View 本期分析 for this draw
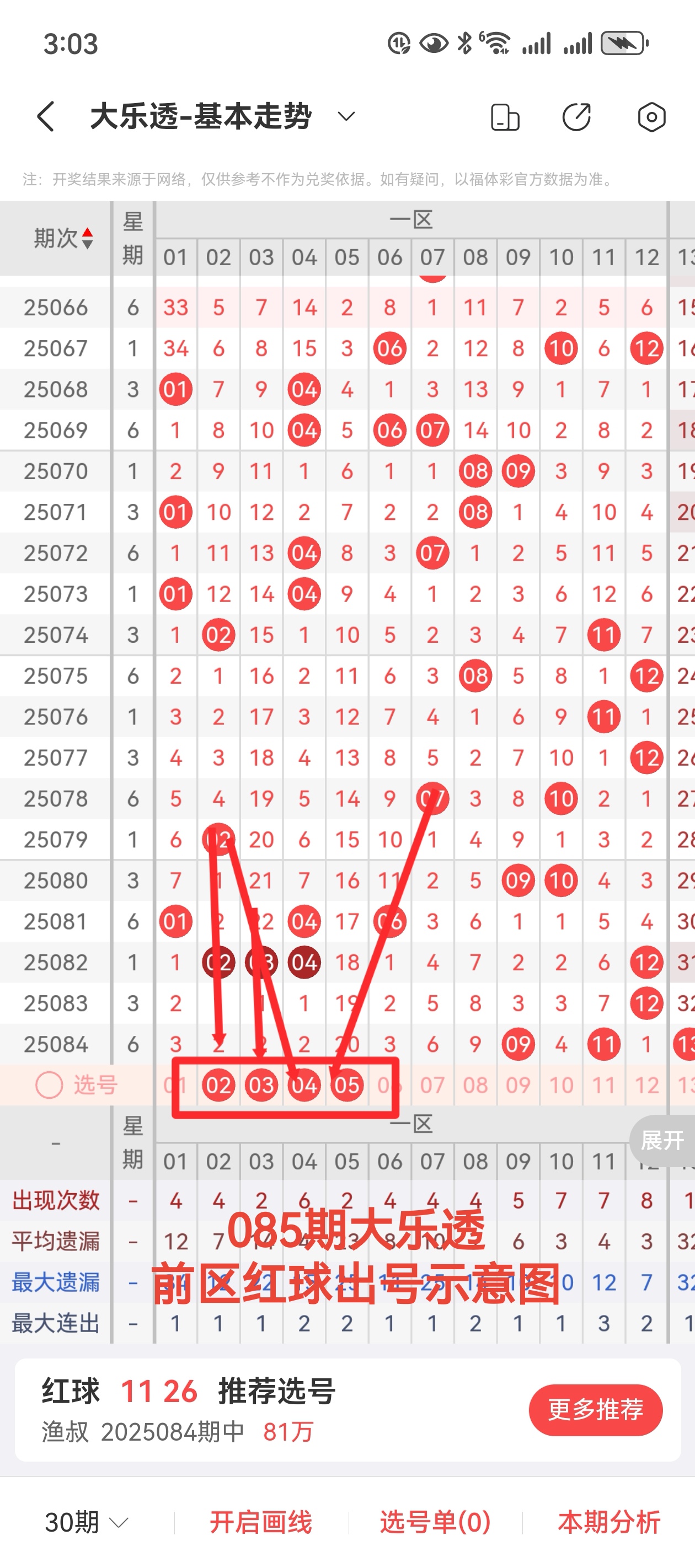This screenshot has width=695, height=1568. 608,1522
